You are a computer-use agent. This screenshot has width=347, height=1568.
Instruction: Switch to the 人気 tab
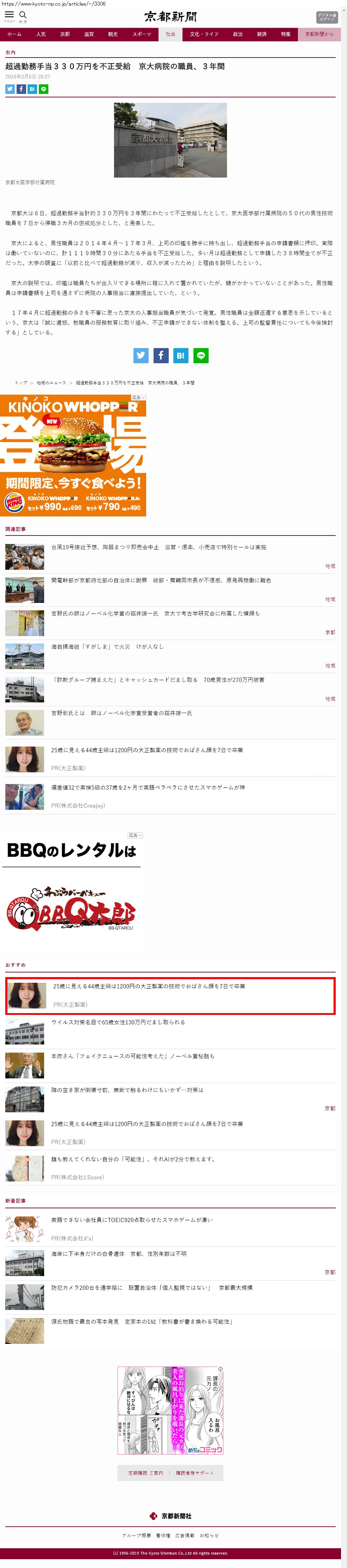[x=41, y=34]
